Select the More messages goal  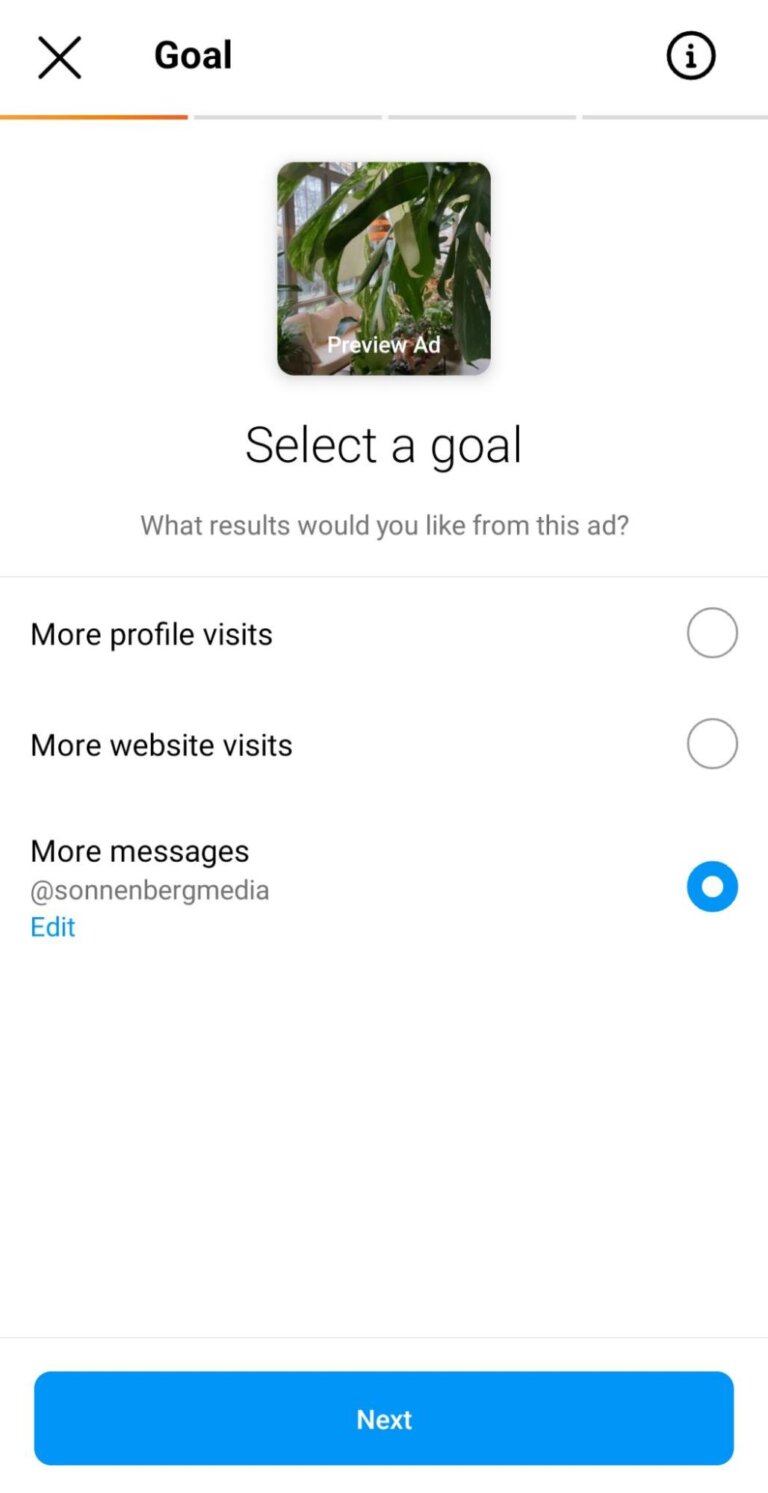(712, 886)
